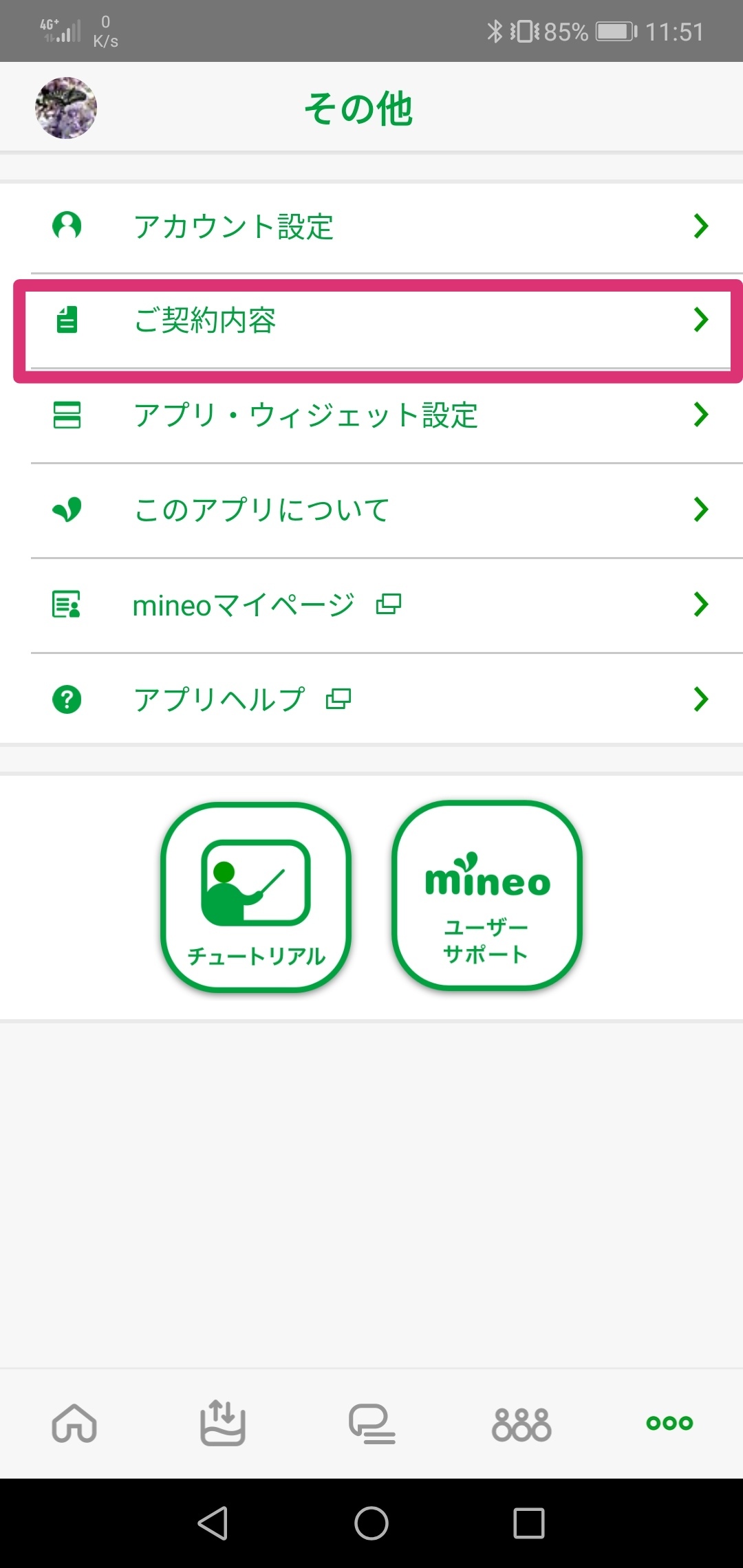Screen dimensions: 743x1568
Task: Open このアプリについて row
Action: (x=371, y=510)
